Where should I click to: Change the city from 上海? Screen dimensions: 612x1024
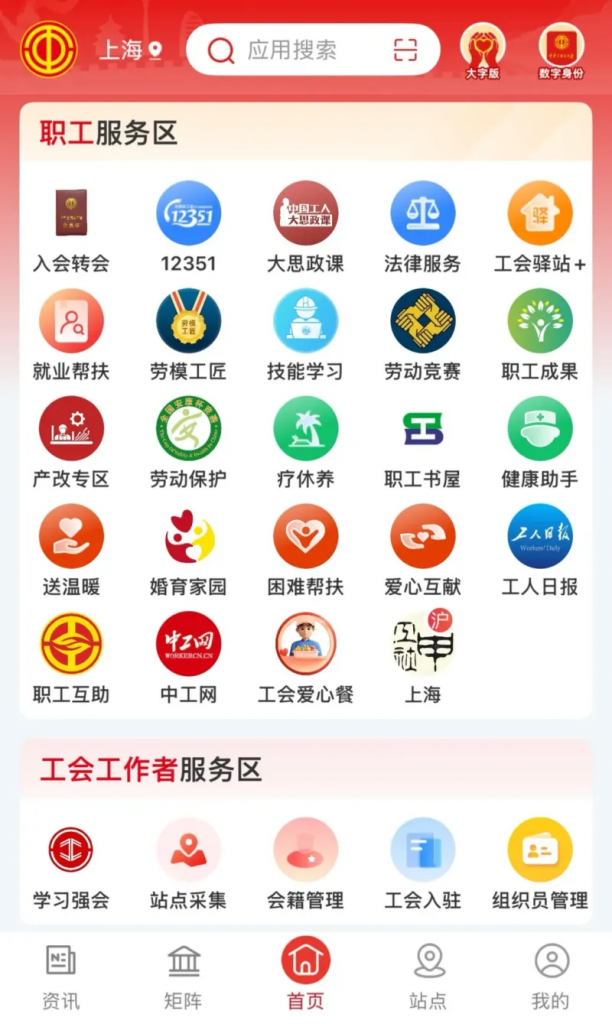pyautogui.click(x=130, y=50)
